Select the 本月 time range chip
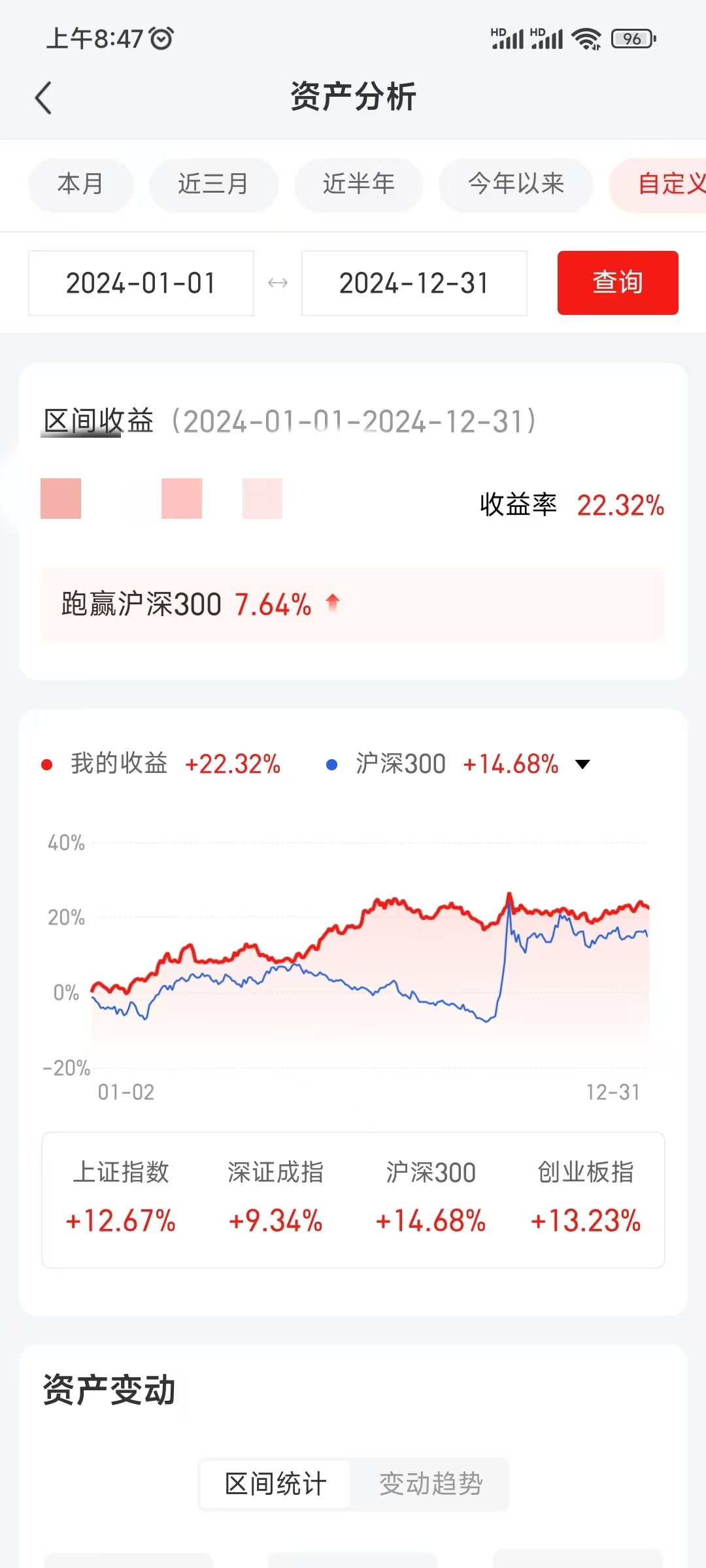The image size is (706, 1568). [80, 184]
